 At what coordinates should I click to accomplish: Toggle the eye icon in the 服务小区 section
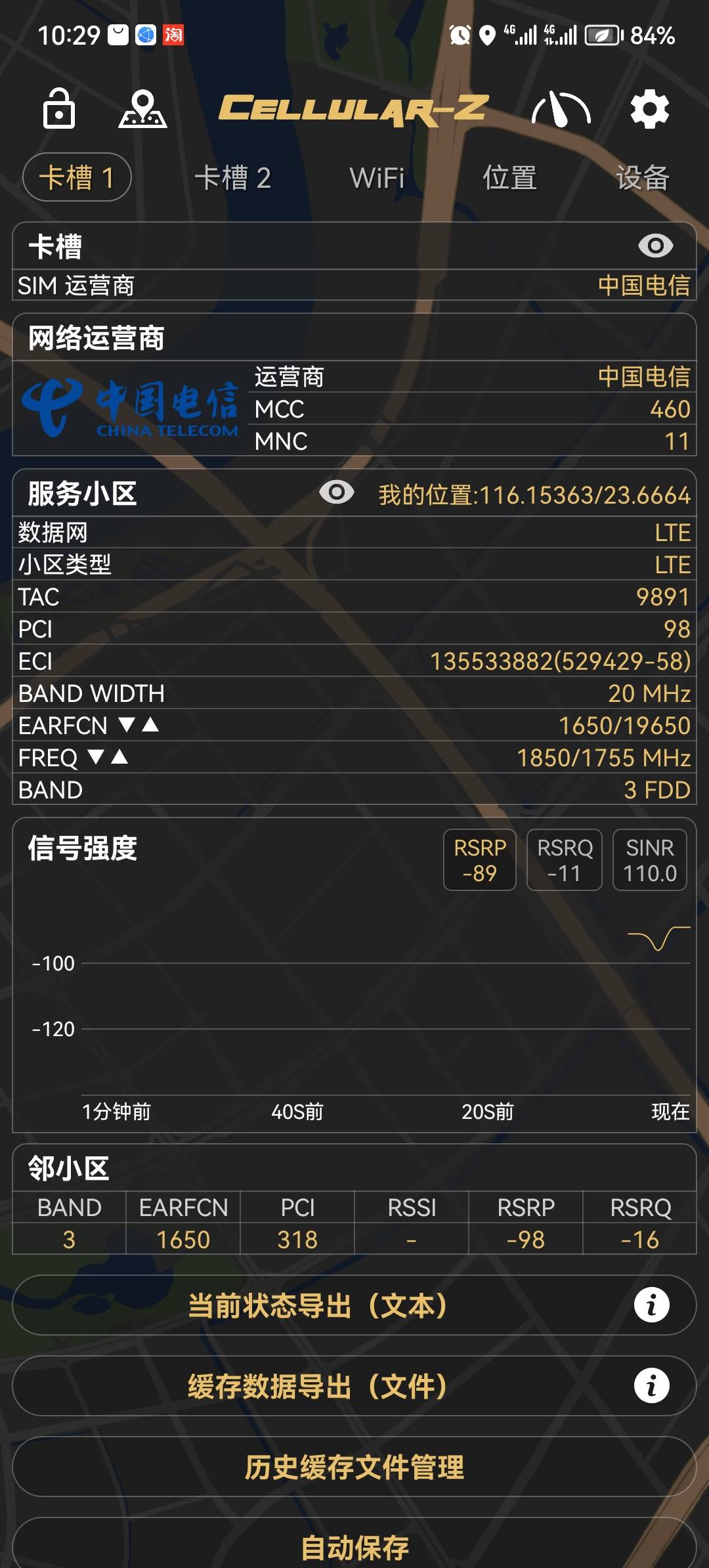pos(336,492)
